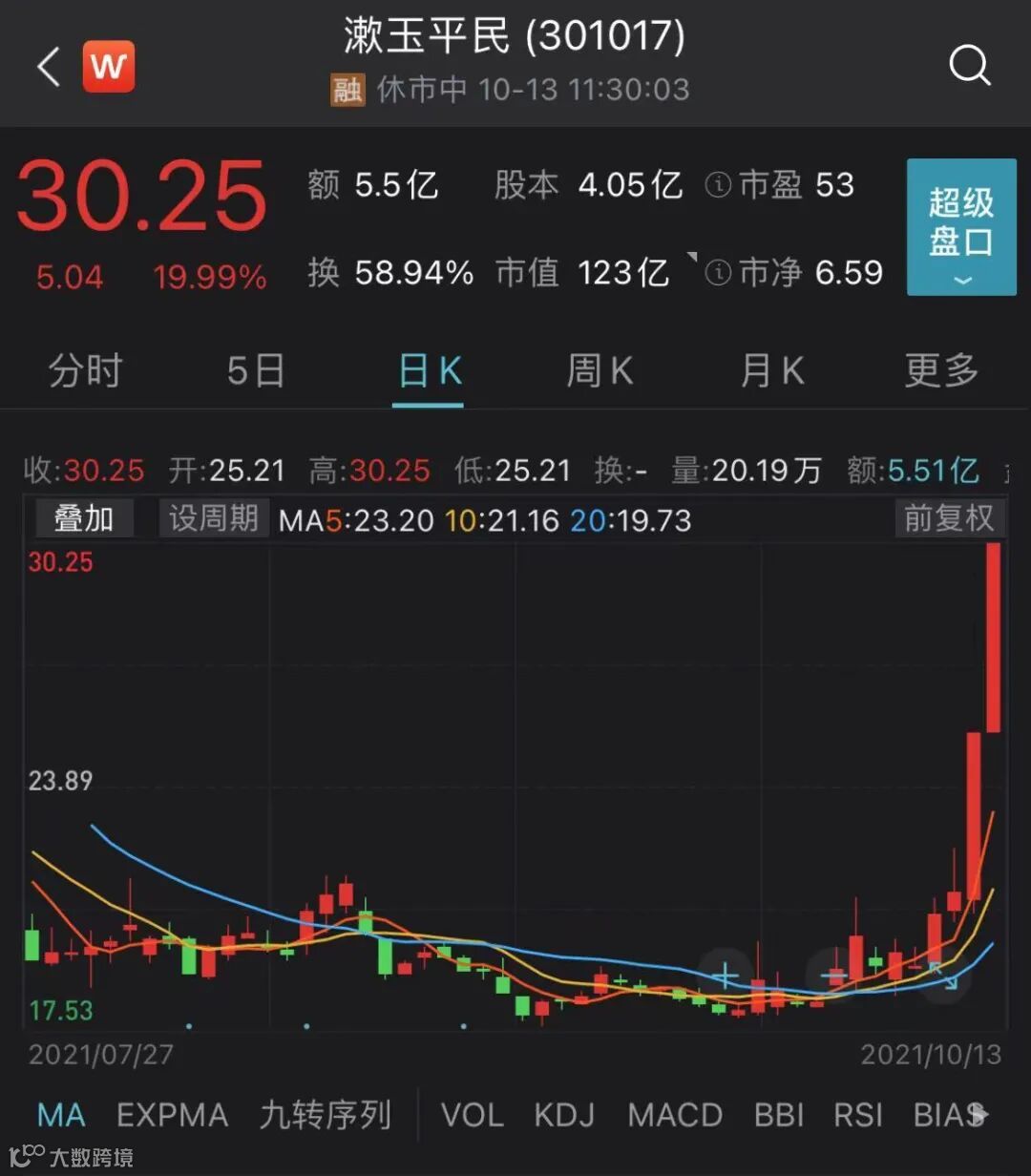Switch to the 5日 chart tab

(256, 370)
